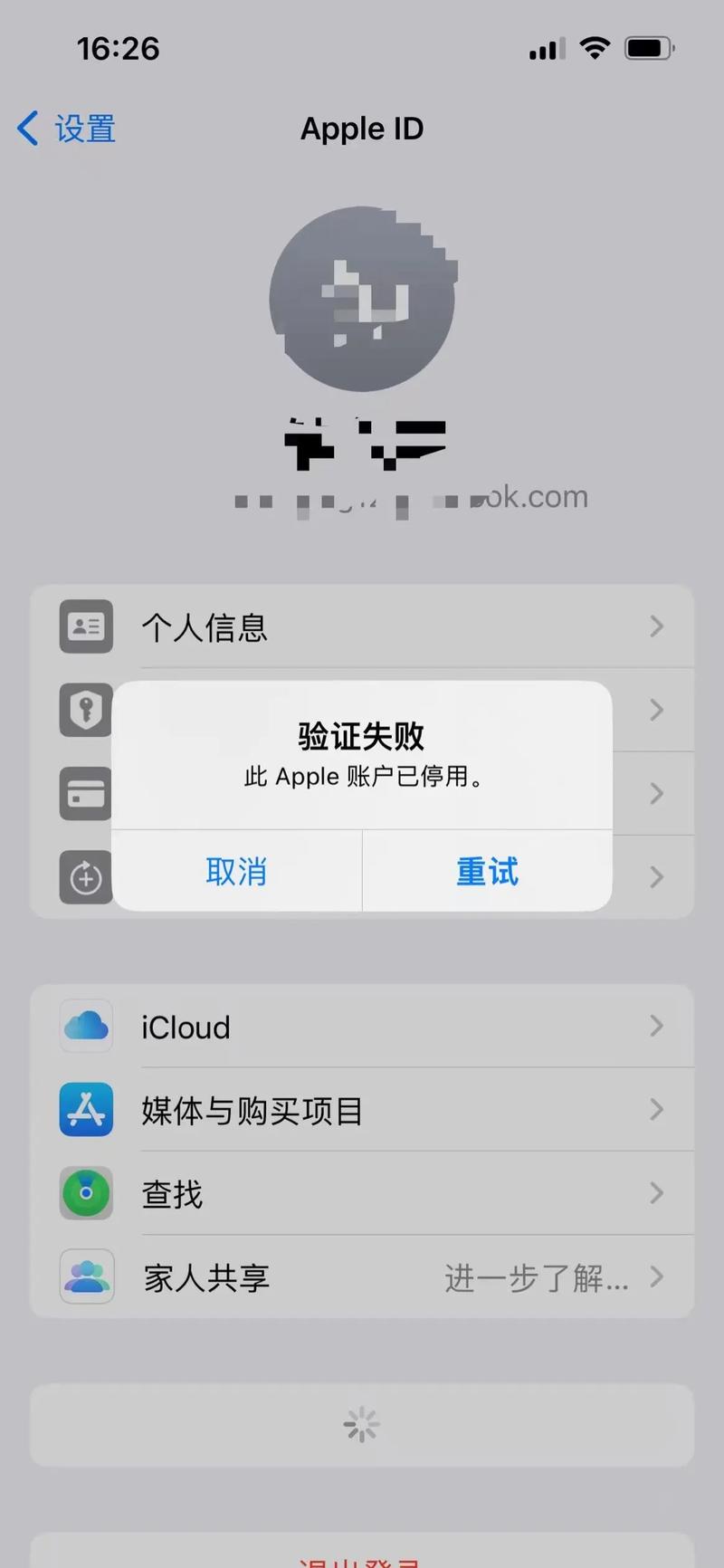Open 媒体与购买项目
The image size is (724, 1568).
pos(362,1110)
